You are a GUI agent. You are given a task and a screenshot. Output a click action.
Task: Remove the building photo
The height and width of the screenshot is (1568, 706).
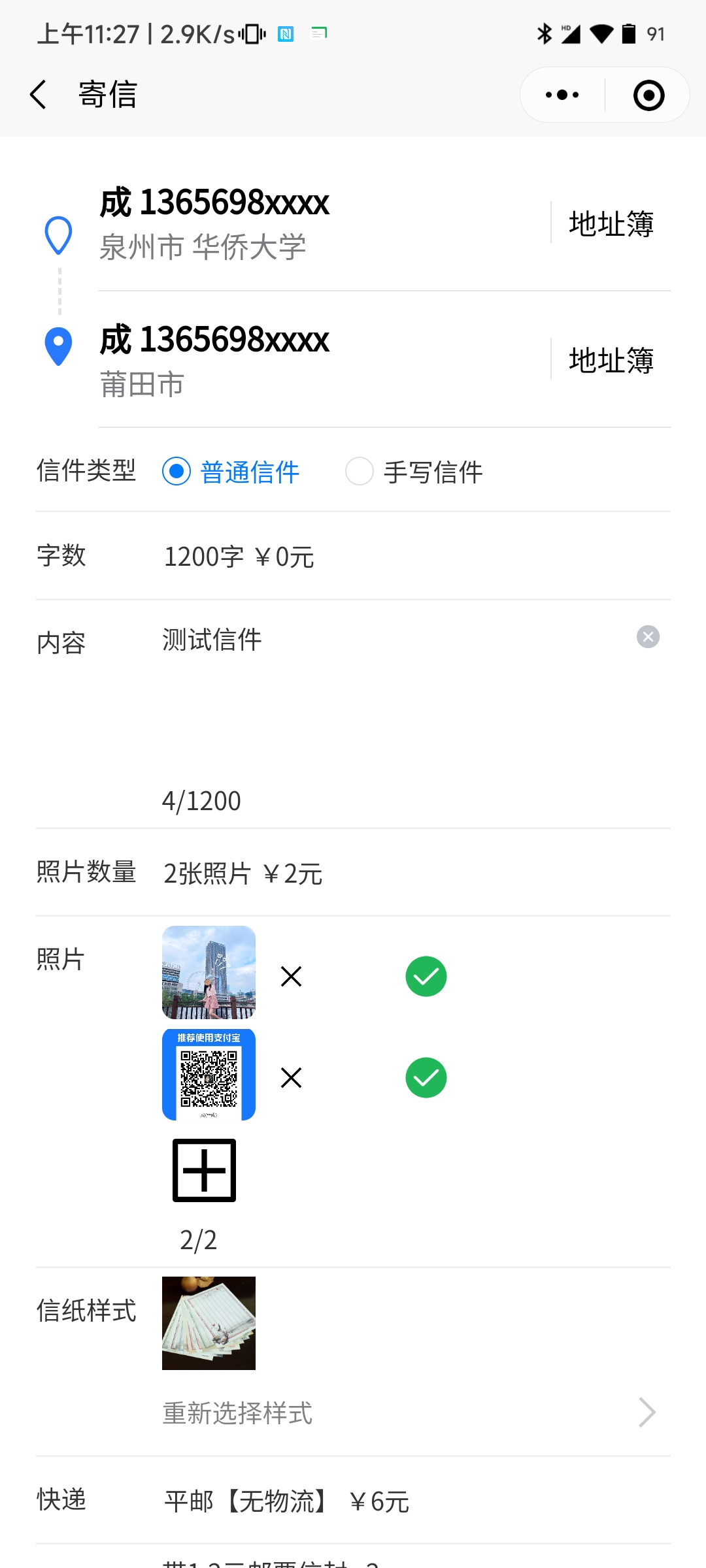tap(291, 977)
